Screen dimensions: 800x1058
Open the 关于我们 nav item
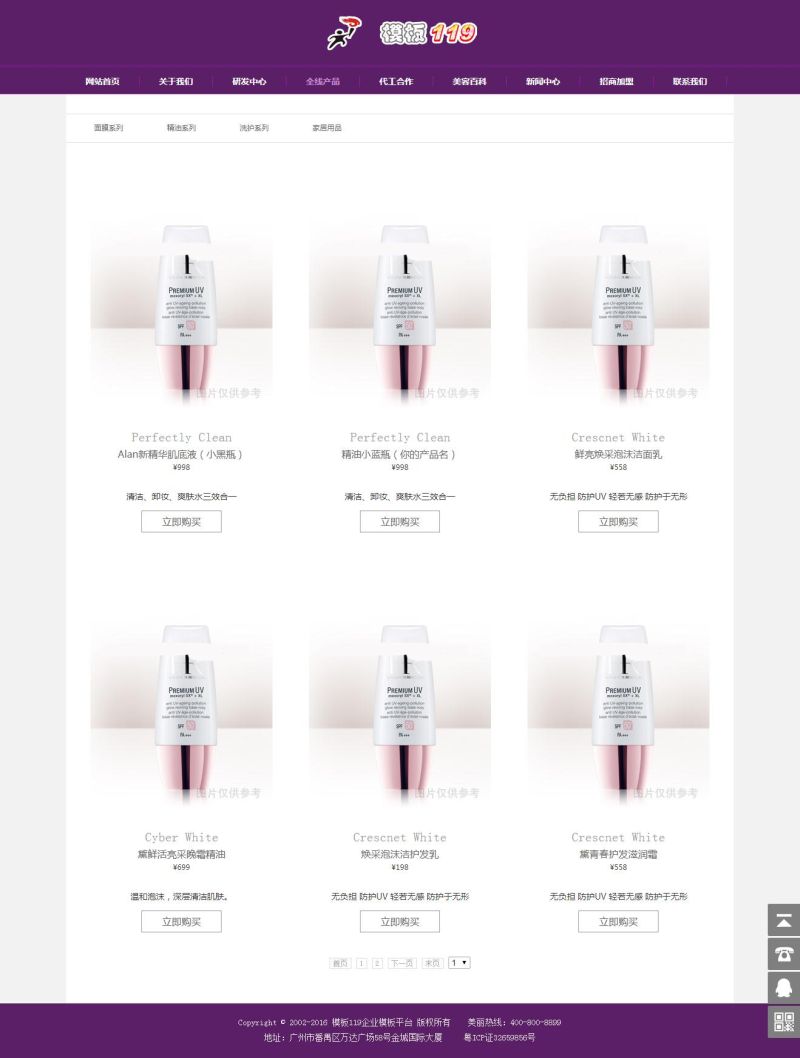pyautogui.click(x=175, y=81)
